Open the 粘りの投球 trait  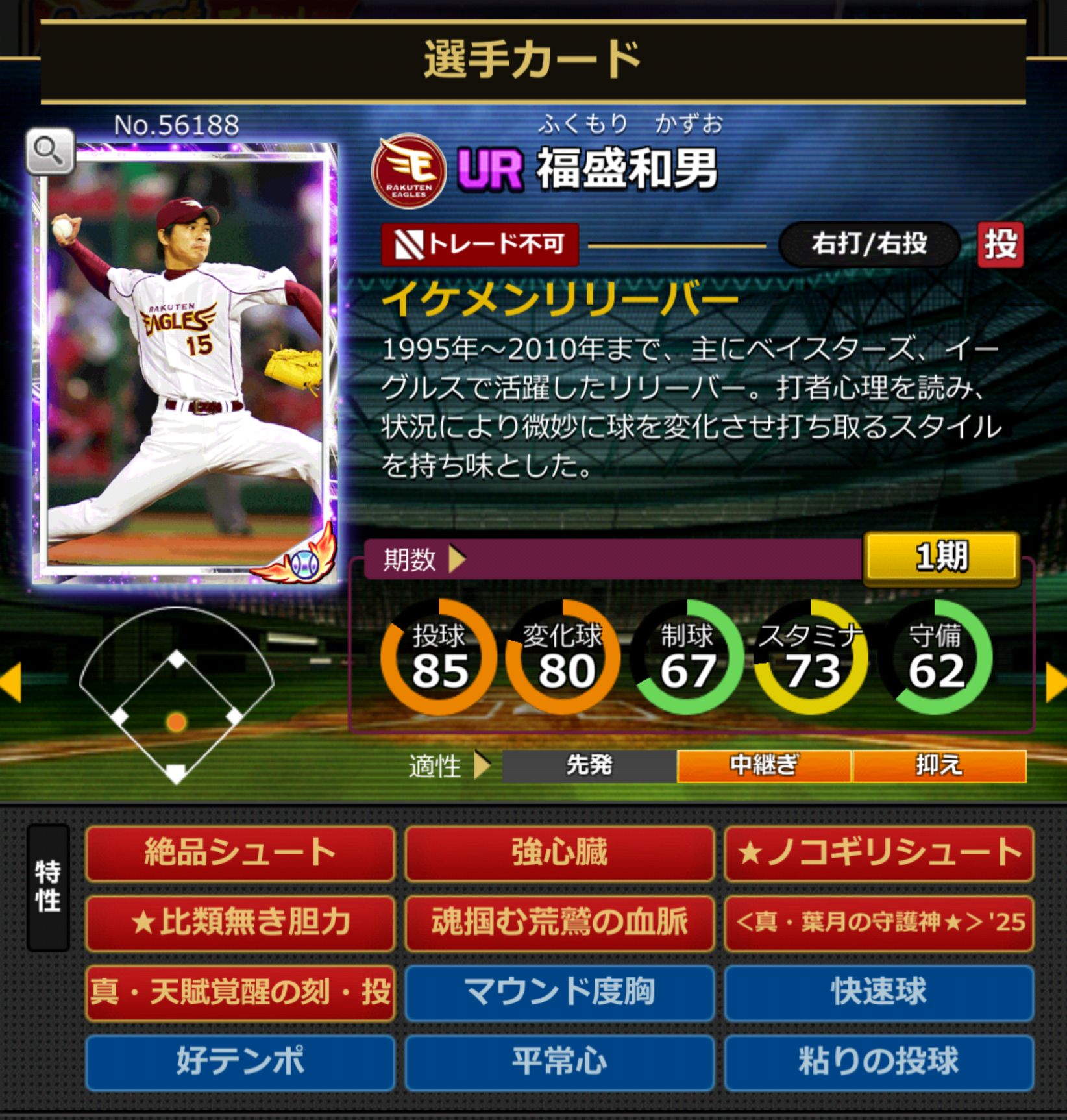pyautogui.click(x=879, y=1062)
